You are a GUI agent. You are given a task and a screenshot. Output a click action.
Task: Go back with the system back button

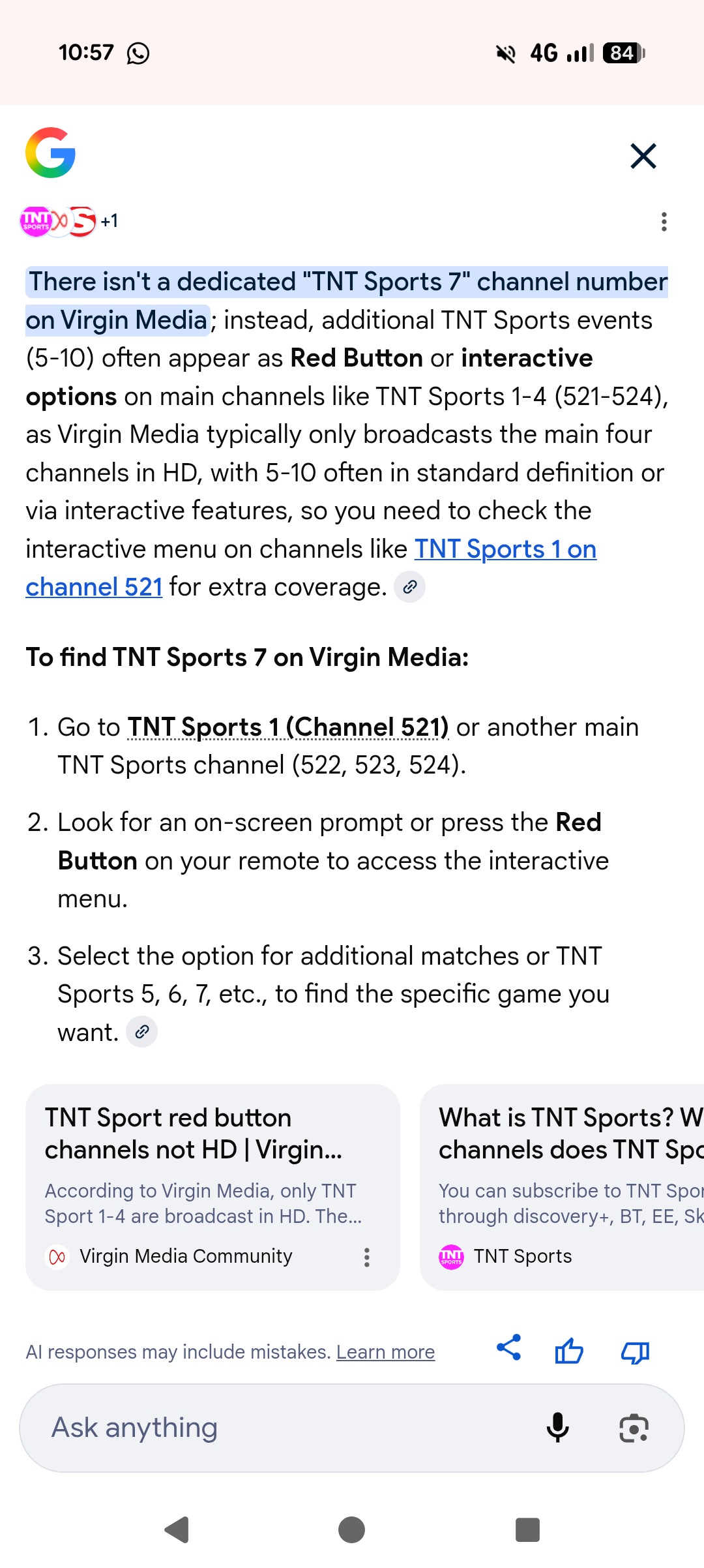click(x=177, y=1530)
